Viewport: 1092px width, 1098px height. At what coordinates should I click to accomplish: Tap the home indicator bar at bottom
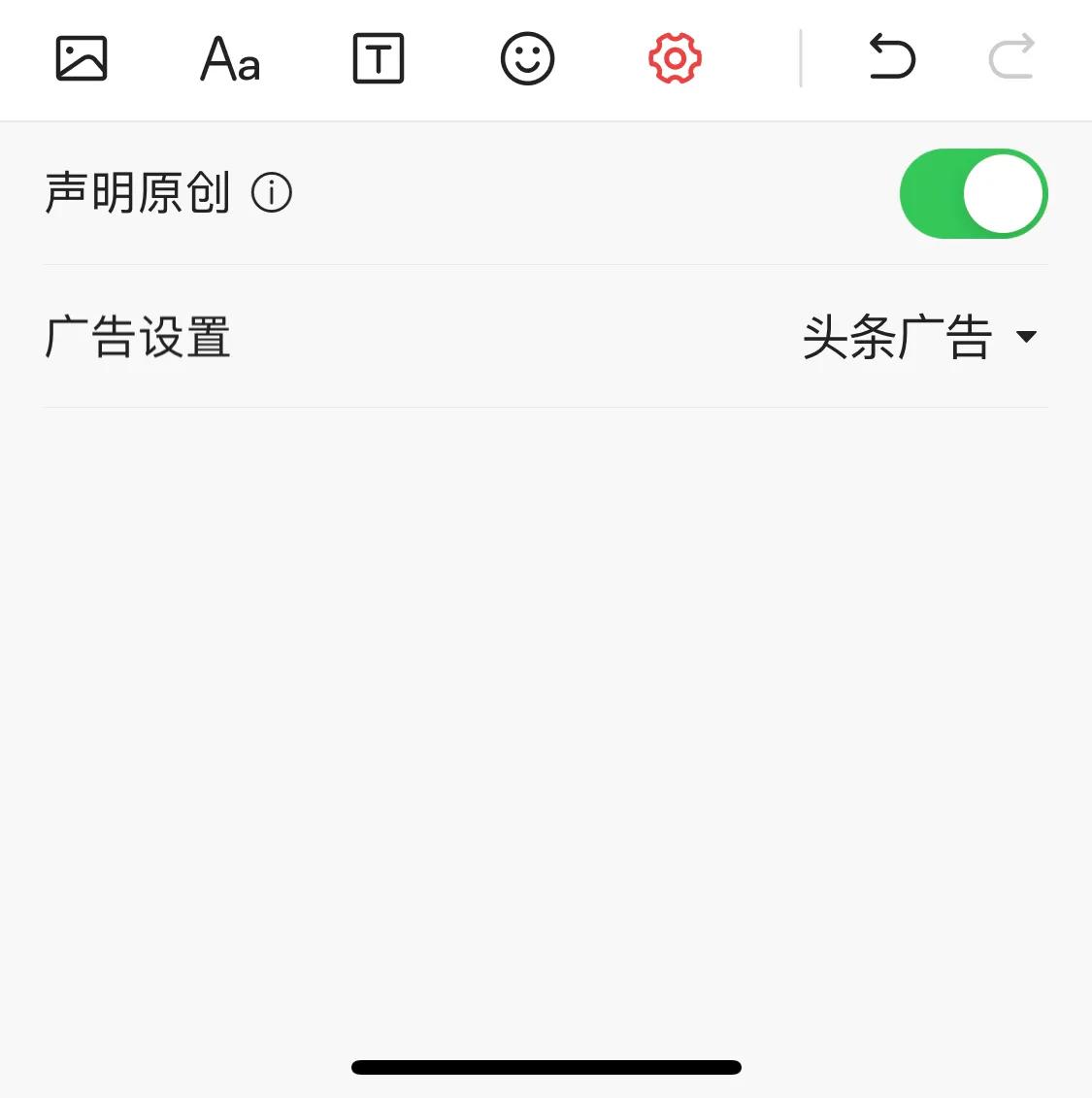pyautogui.click(x=546, y=1067)
